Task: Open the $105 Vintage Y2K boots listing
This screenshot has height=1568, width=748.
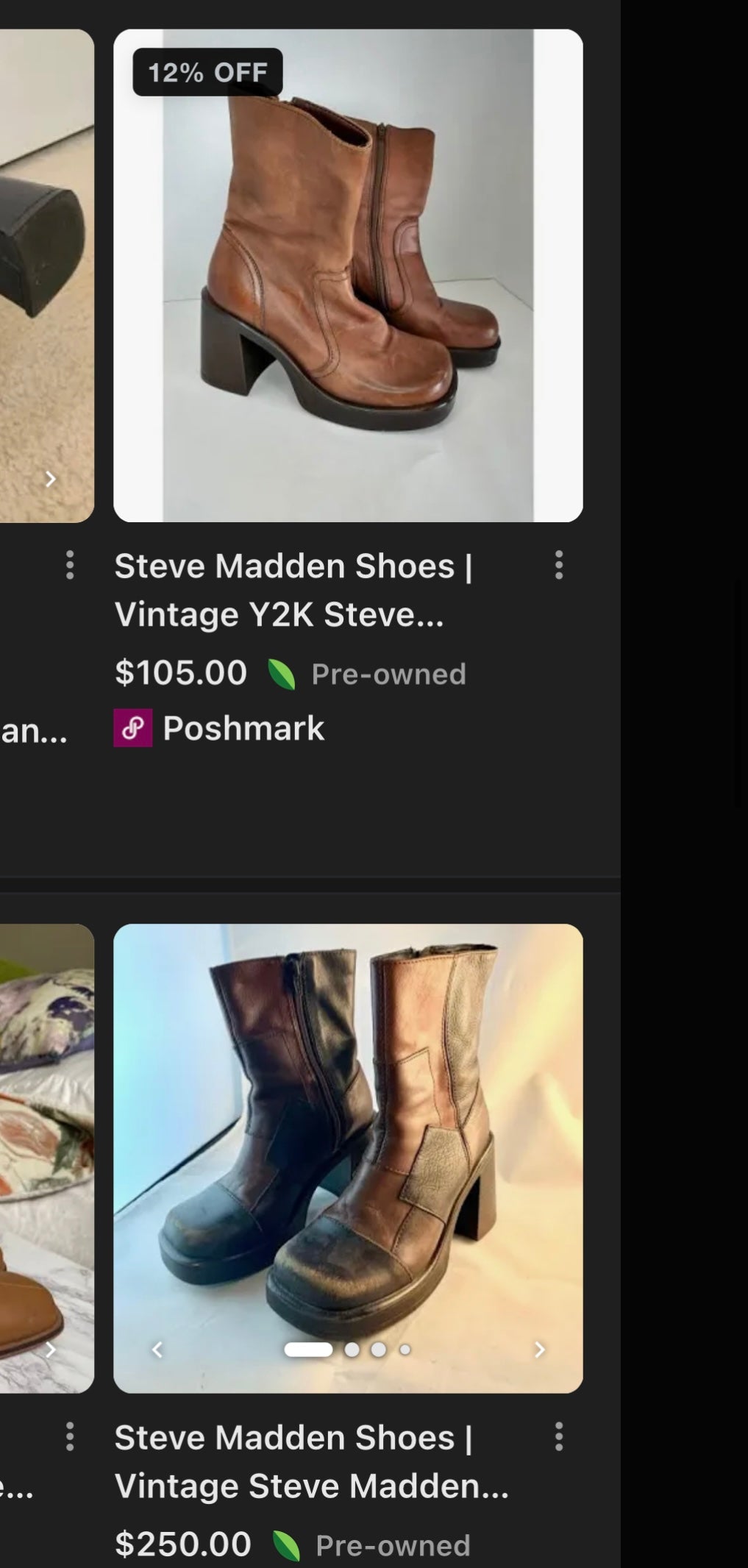Action: click(293, 590)
